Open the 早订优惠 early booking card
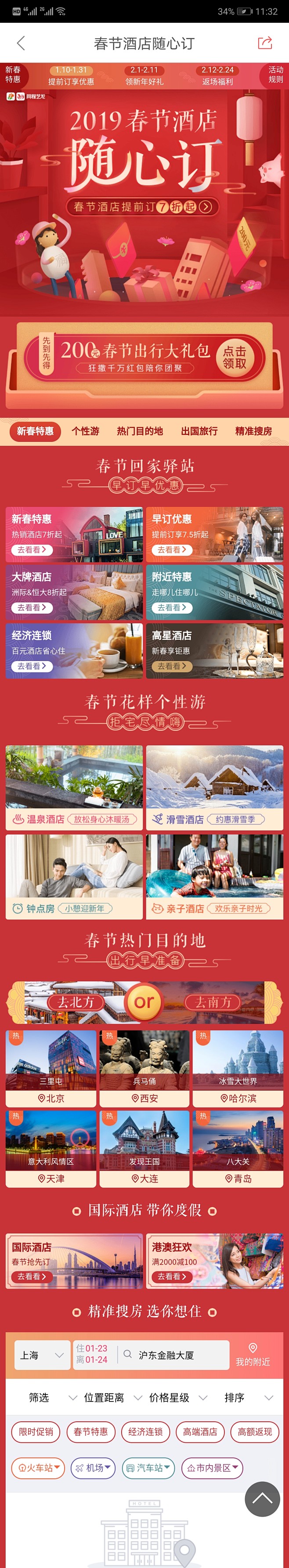Screen dimensions: 289x1568 pyautogui.click(x=214, y=535)
